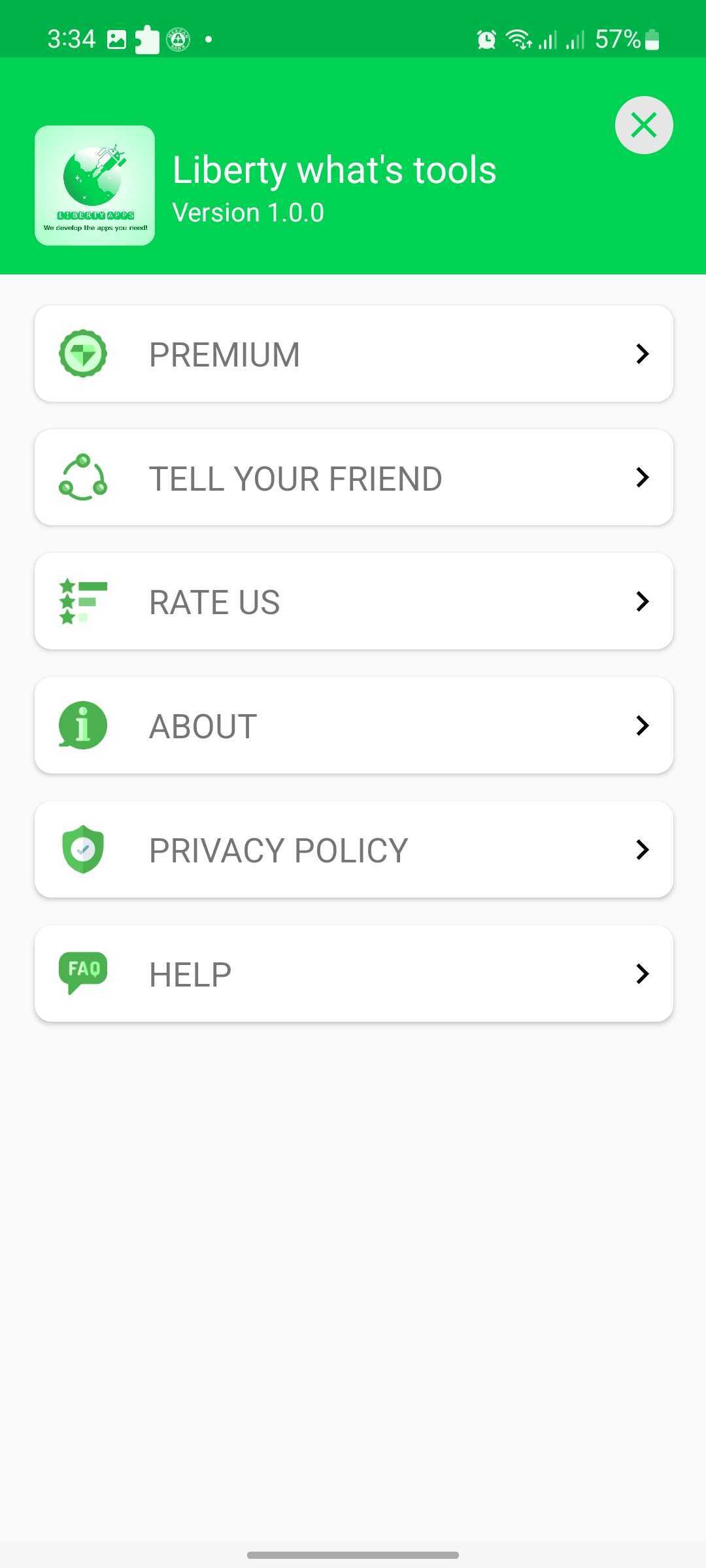Open the ABOUT page

(x=354, y=726)
